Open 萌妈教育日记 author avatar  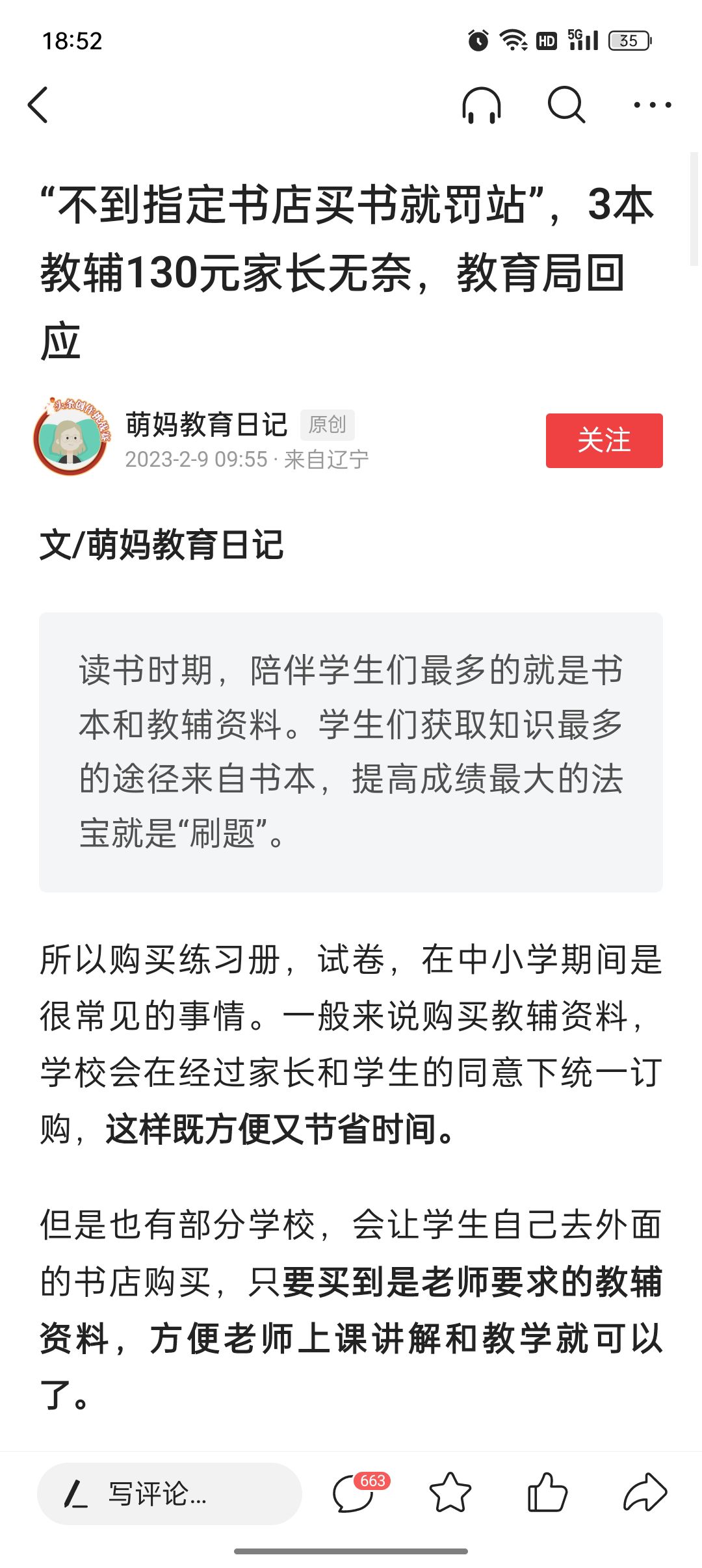click(x=71, y=436)
